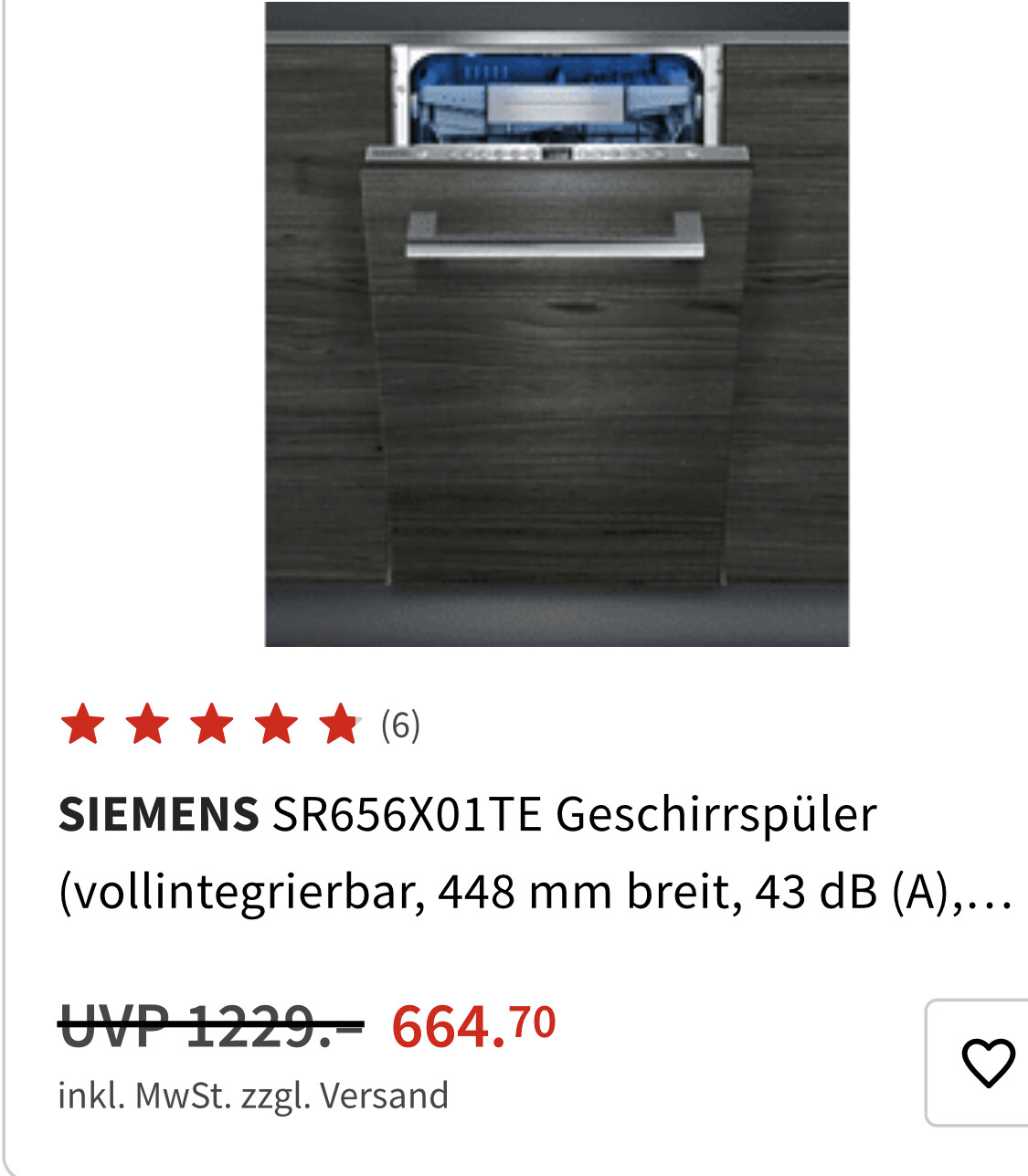Open the Siemens SR656X01TE dishwasher product card
This screenshot has height=1176, width=1028.
click(x=535, y=852)
